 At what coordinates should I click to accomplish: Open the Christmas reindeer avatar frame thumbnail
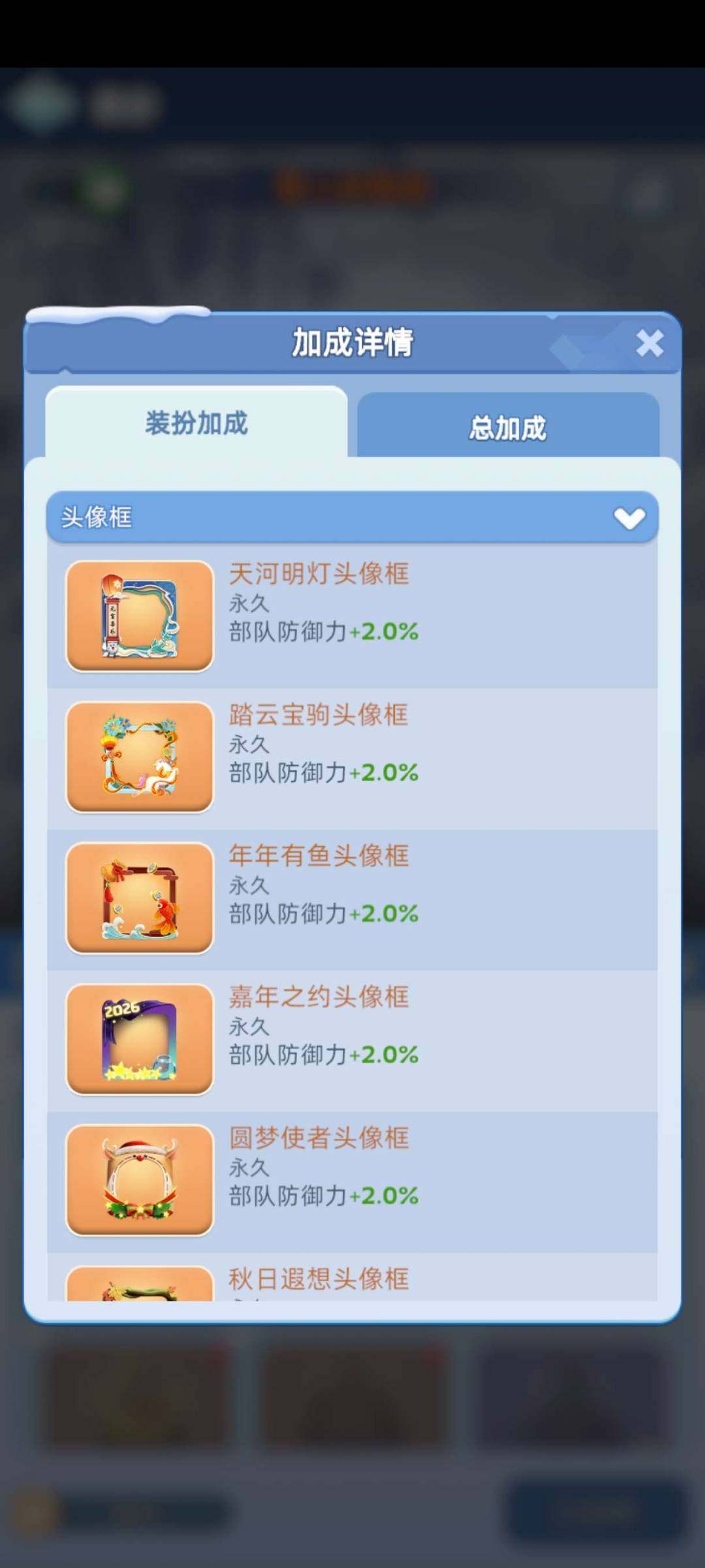[139, 1181]
